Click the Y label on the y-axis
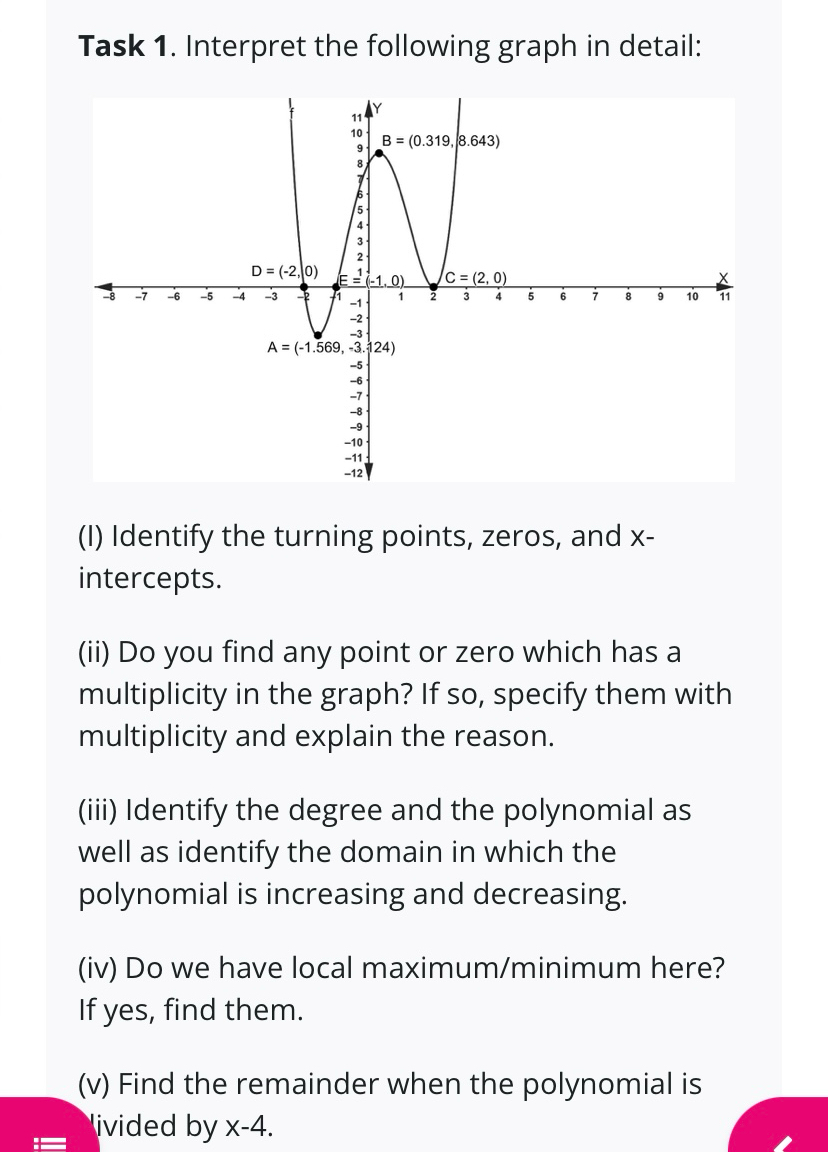The width and height of the screenshot is (828, 1152). 376,107
